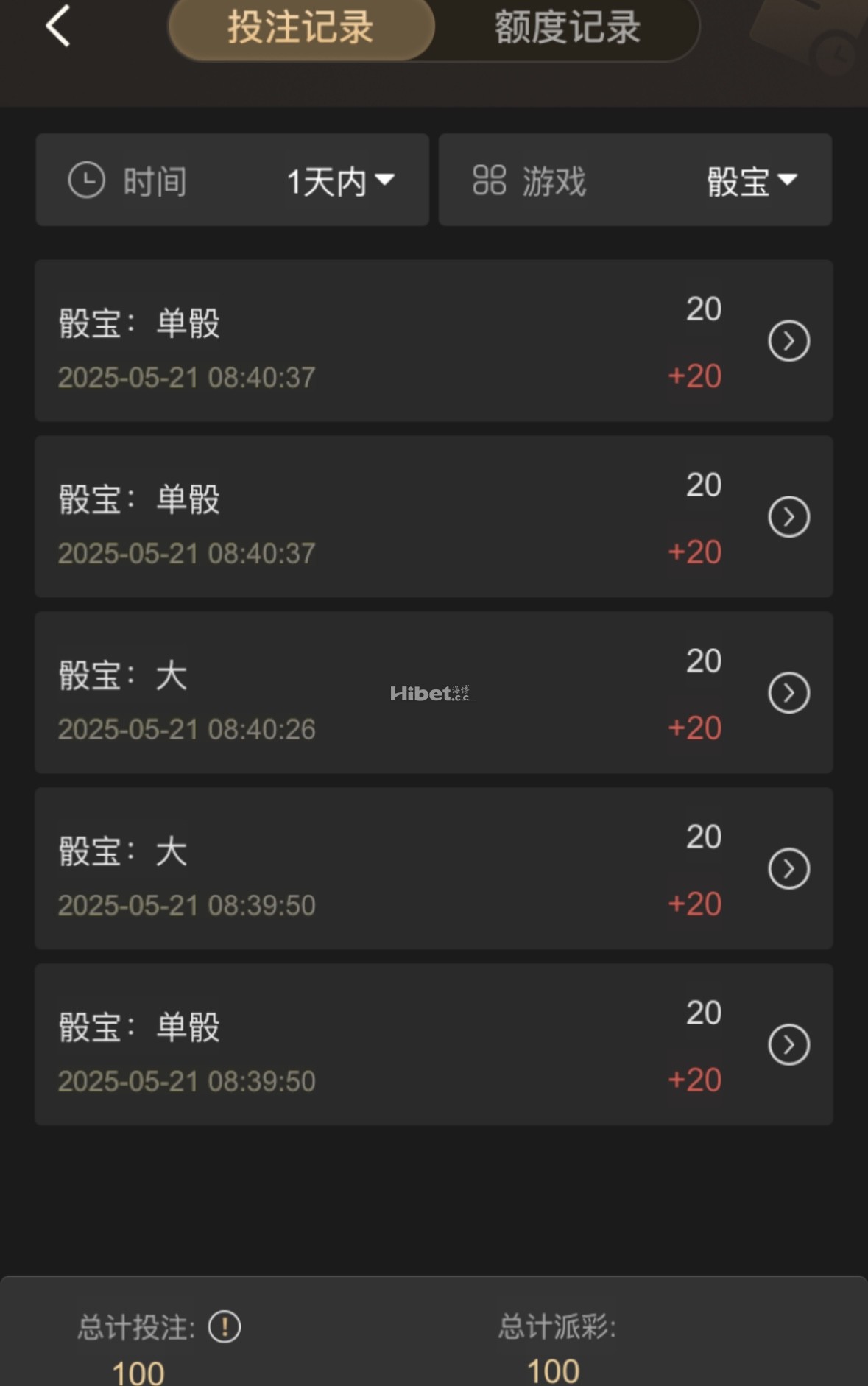Viewport: 868px width, 1386px height.
Task: Open the 大 bet record at 08:39:50
Action: pyautogui.click(x=788, y=869)
